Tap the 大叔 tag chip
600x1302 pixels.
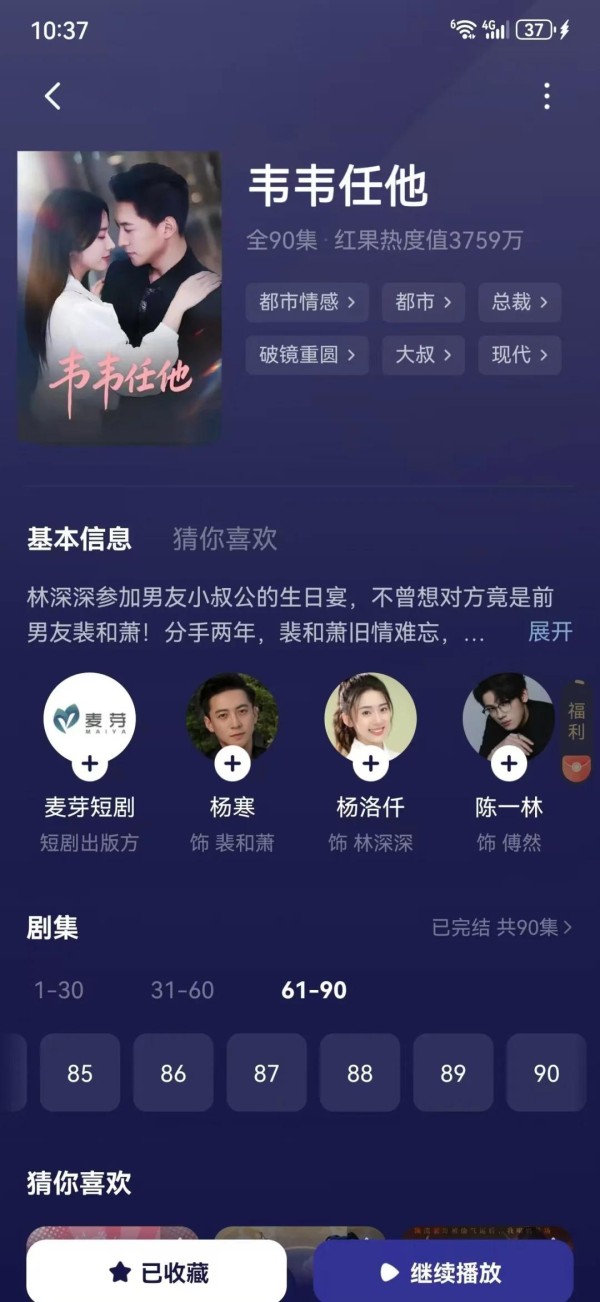(x=423, y=355)
